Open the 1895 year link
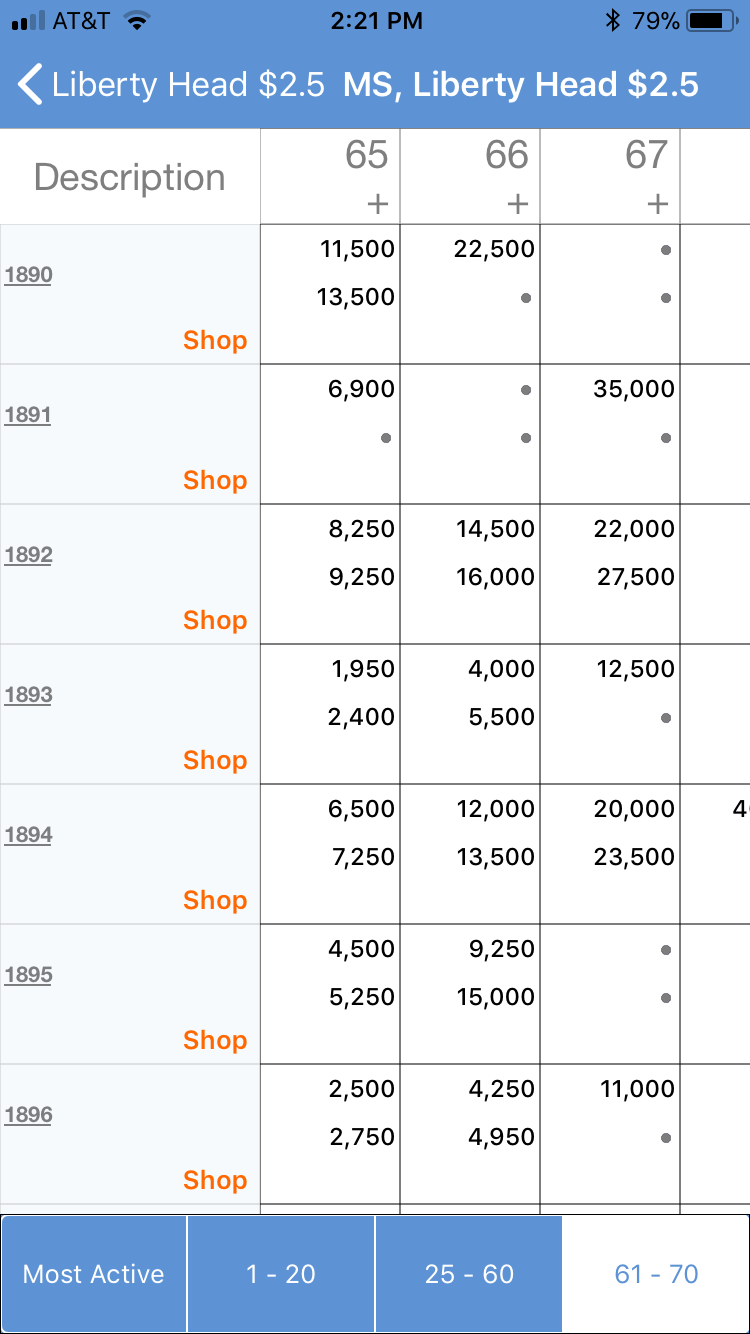Screen dimensions: 750x1334 pyautogui.click(x=28, y=975)
